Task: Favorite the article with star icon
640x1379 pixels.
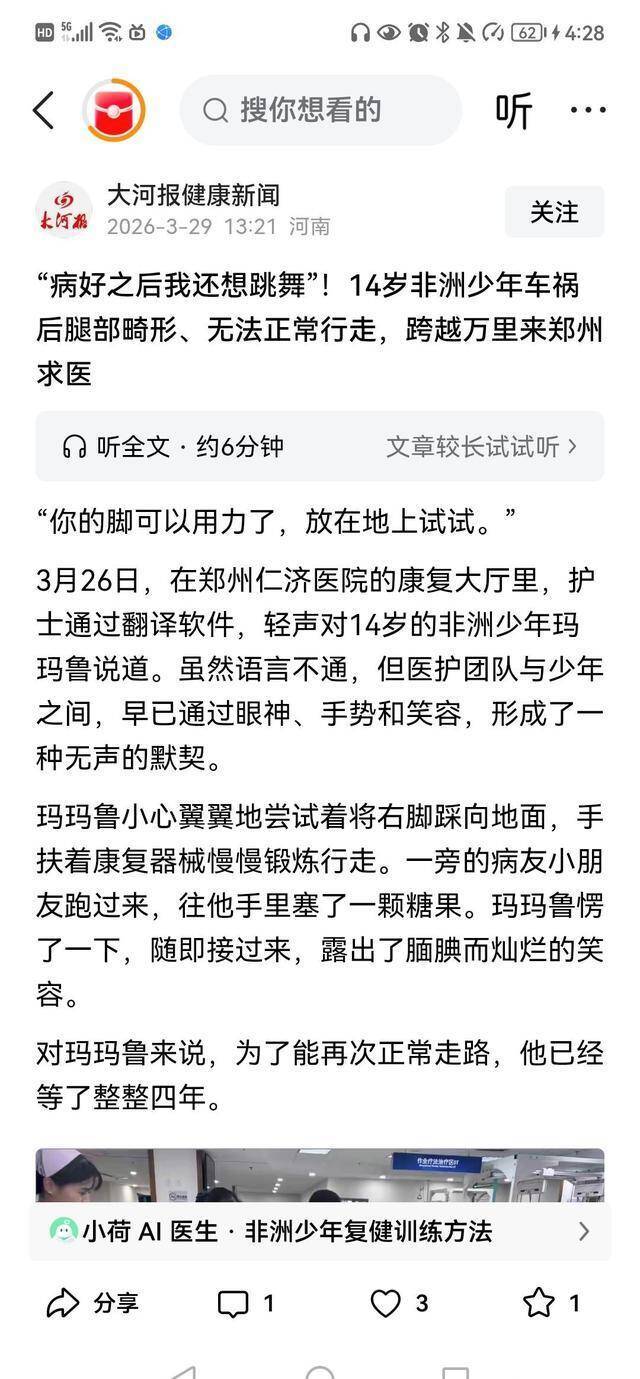Action: 552,1303
